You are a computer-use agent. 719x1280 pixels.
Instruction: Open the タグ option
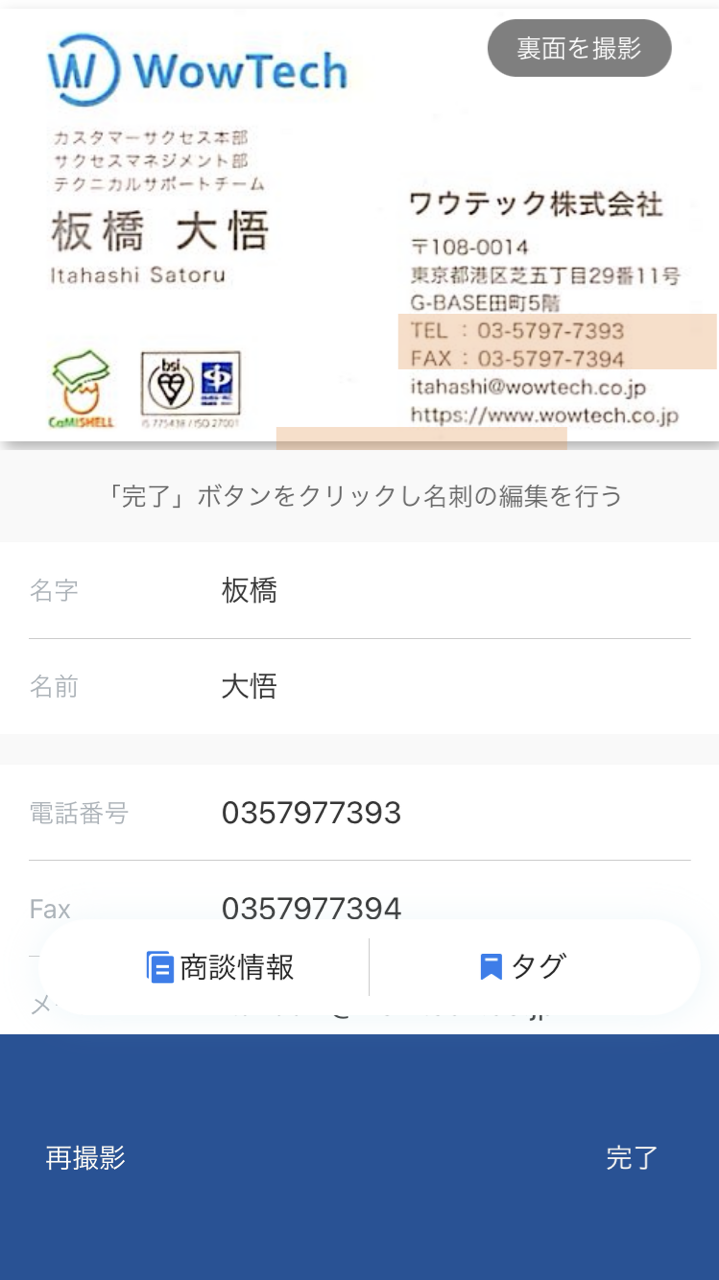[x=523, y=967]
